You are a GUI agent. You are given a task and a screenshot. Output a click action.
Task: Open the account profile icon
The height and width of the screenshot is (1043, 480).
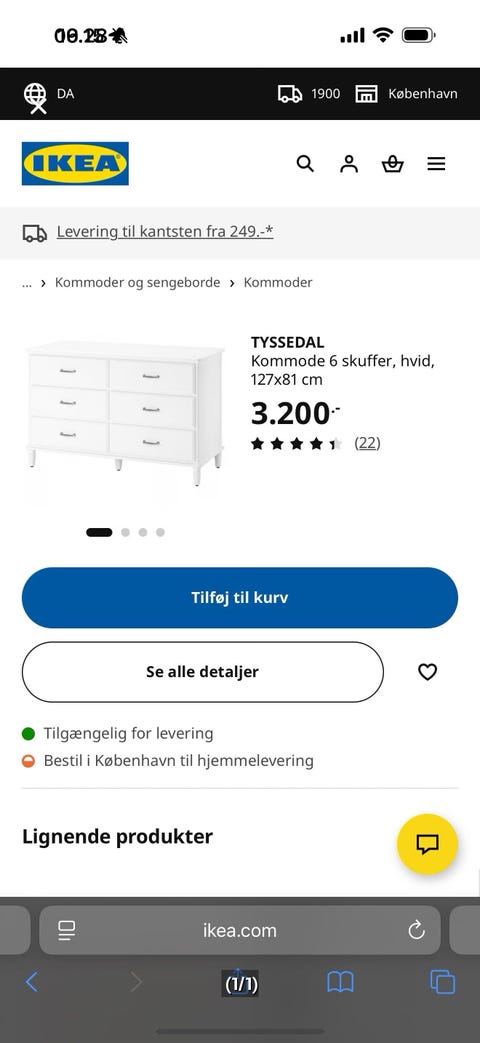tap(349, 164)
